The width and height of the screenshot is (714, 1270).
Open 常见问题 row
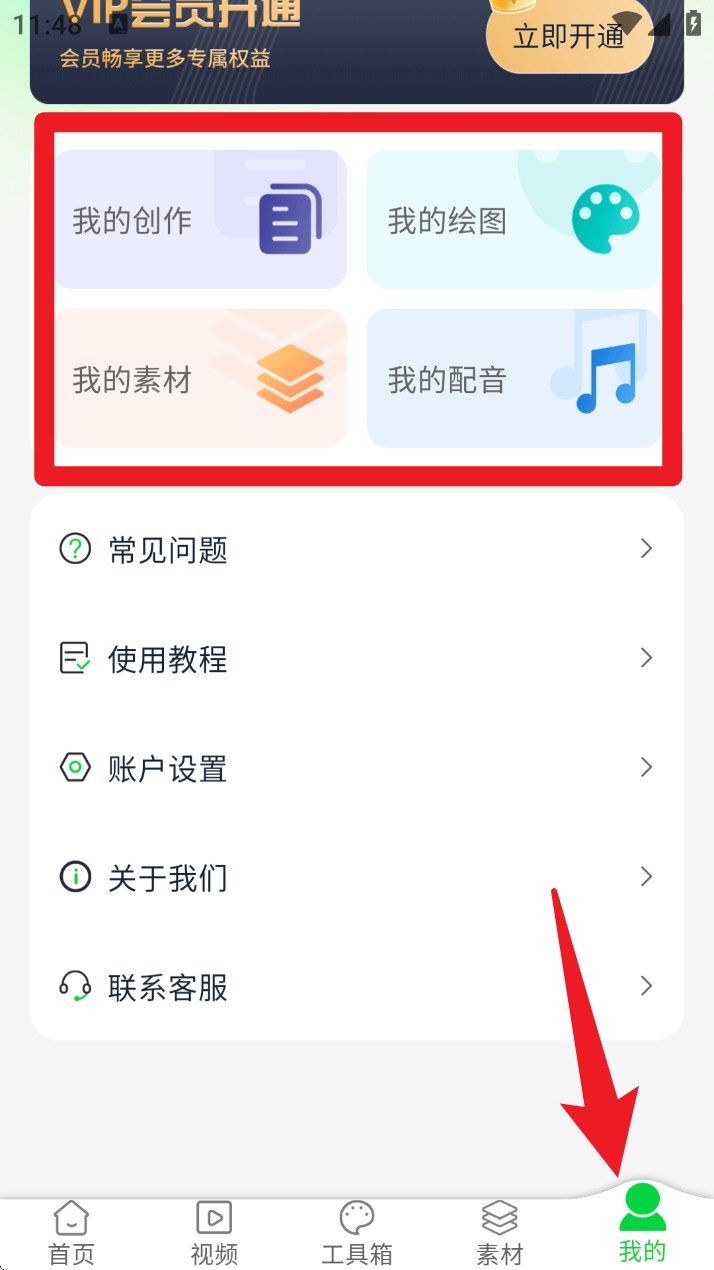tap(357, 549)
